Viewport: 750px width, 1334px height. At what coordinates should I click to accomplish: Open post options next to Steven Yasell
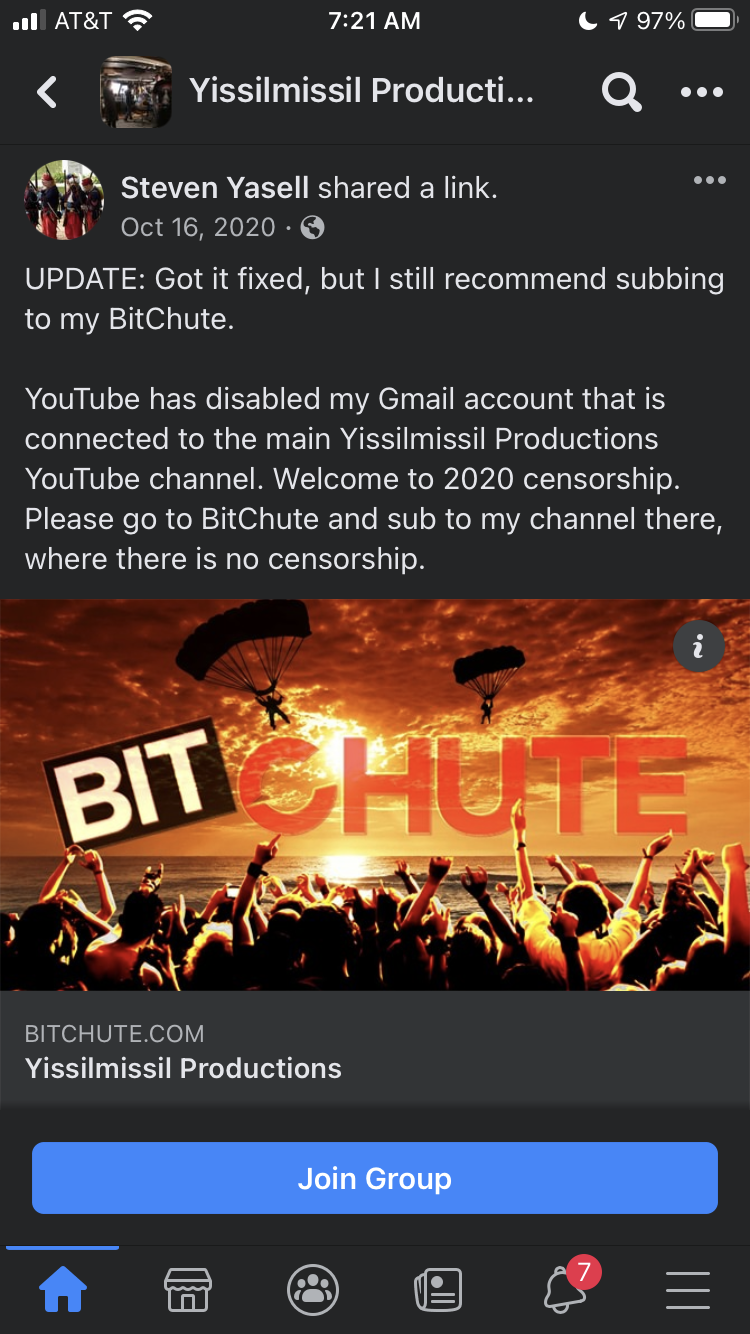coord(709,180)
